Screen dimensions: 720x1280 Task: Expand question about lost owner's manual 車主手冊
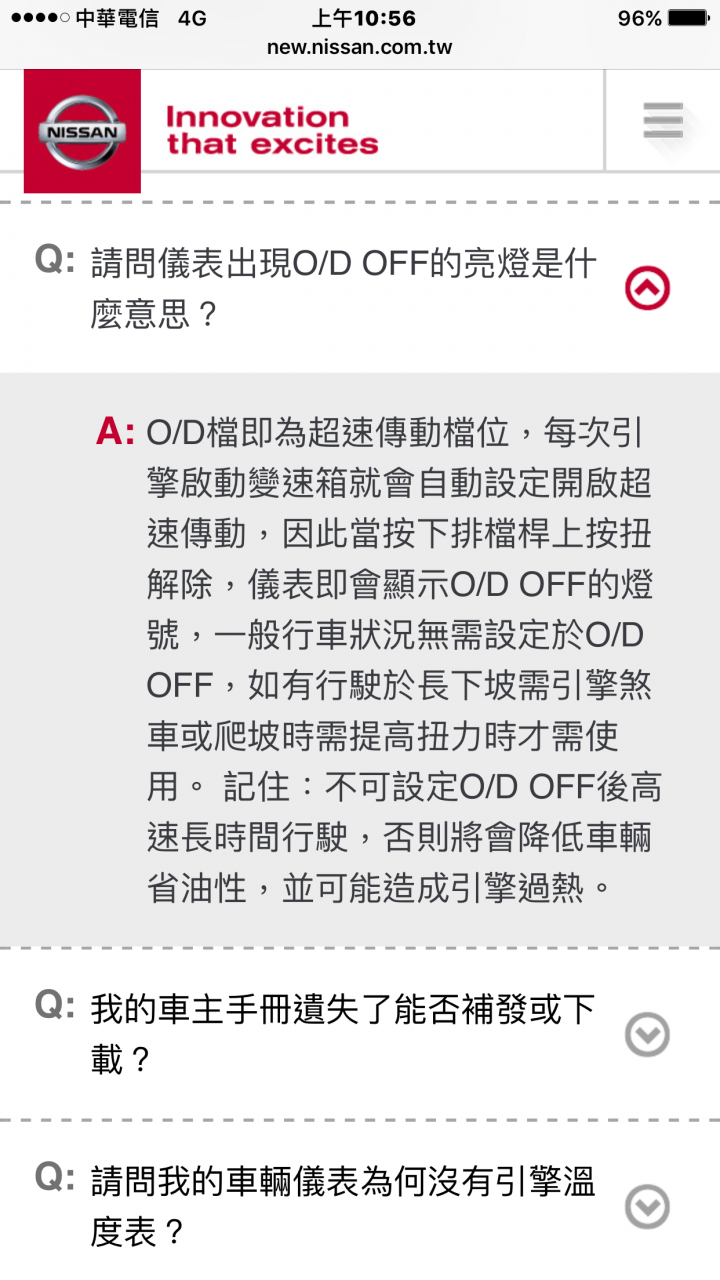[647, 1035]
